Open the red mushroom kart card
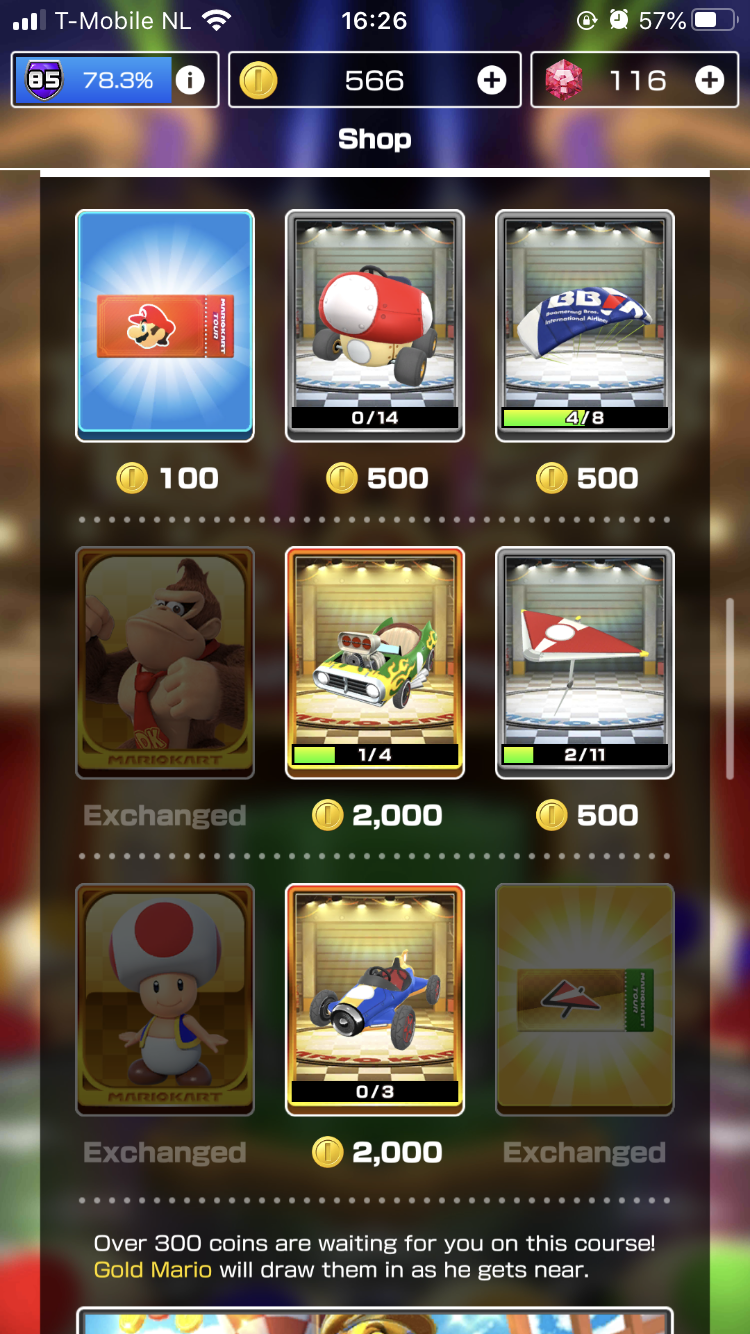Screen dimensions: 750x1334 tap(375, 325)
